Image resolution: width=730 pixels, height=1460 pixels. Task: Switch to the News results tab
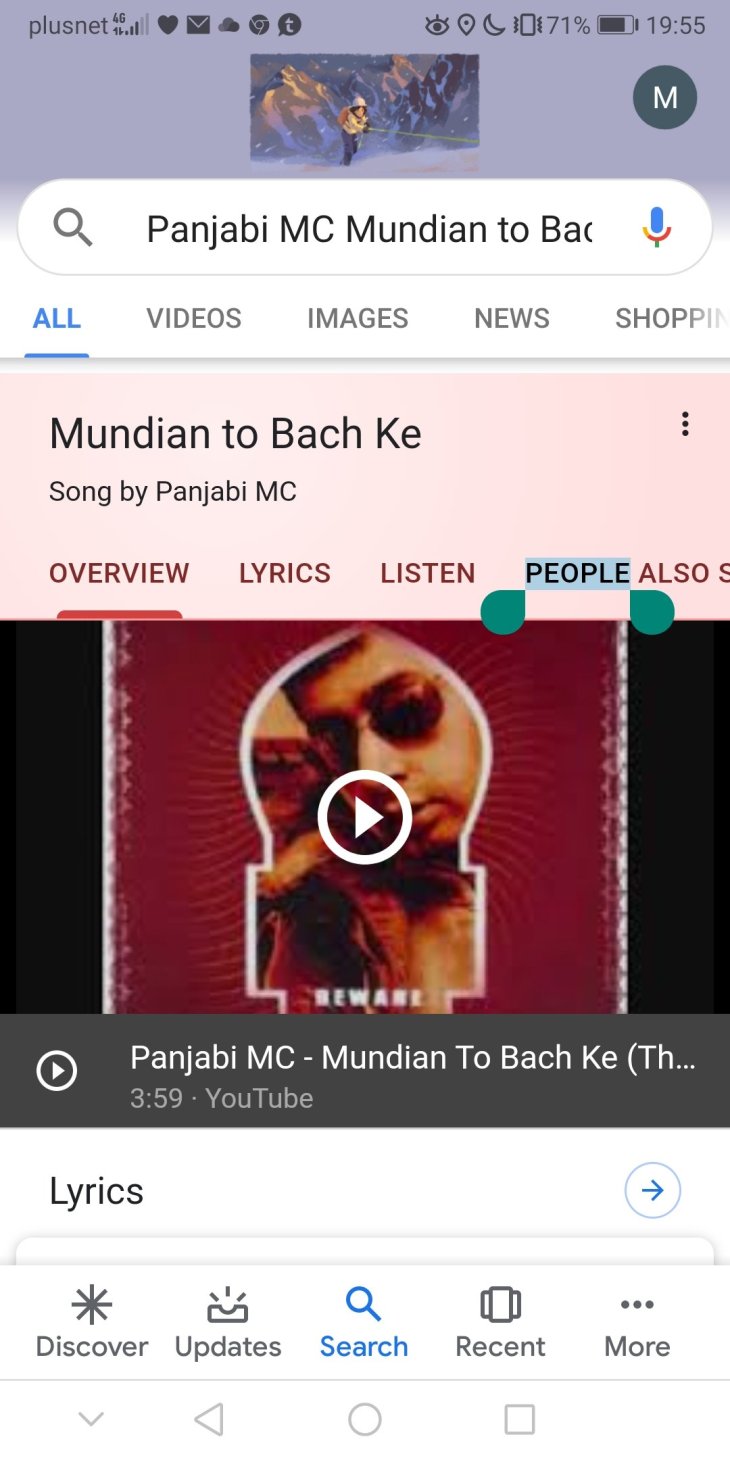[512, 318]
